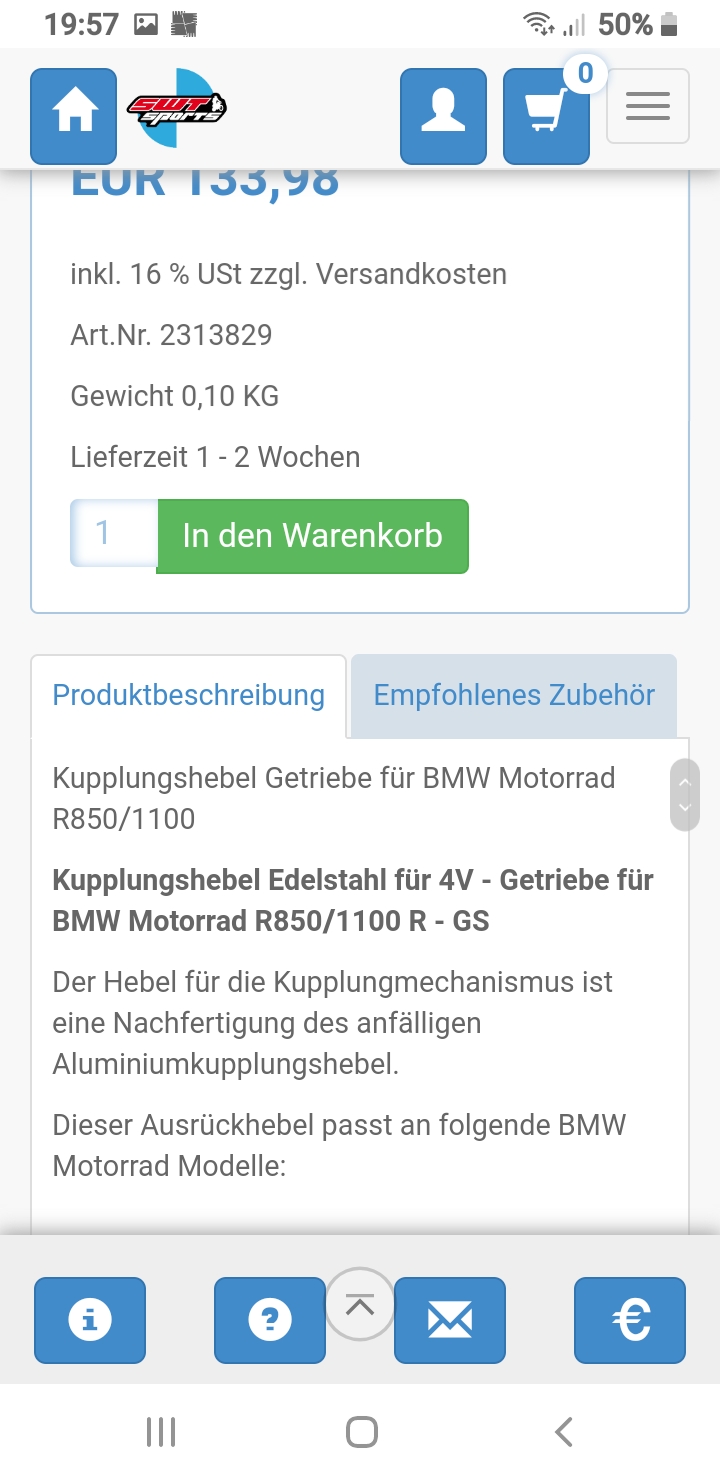Viewport: 720px width, 1480px height.
Task: Select the Produktbeschreibung tab
Action: (189, 696)
